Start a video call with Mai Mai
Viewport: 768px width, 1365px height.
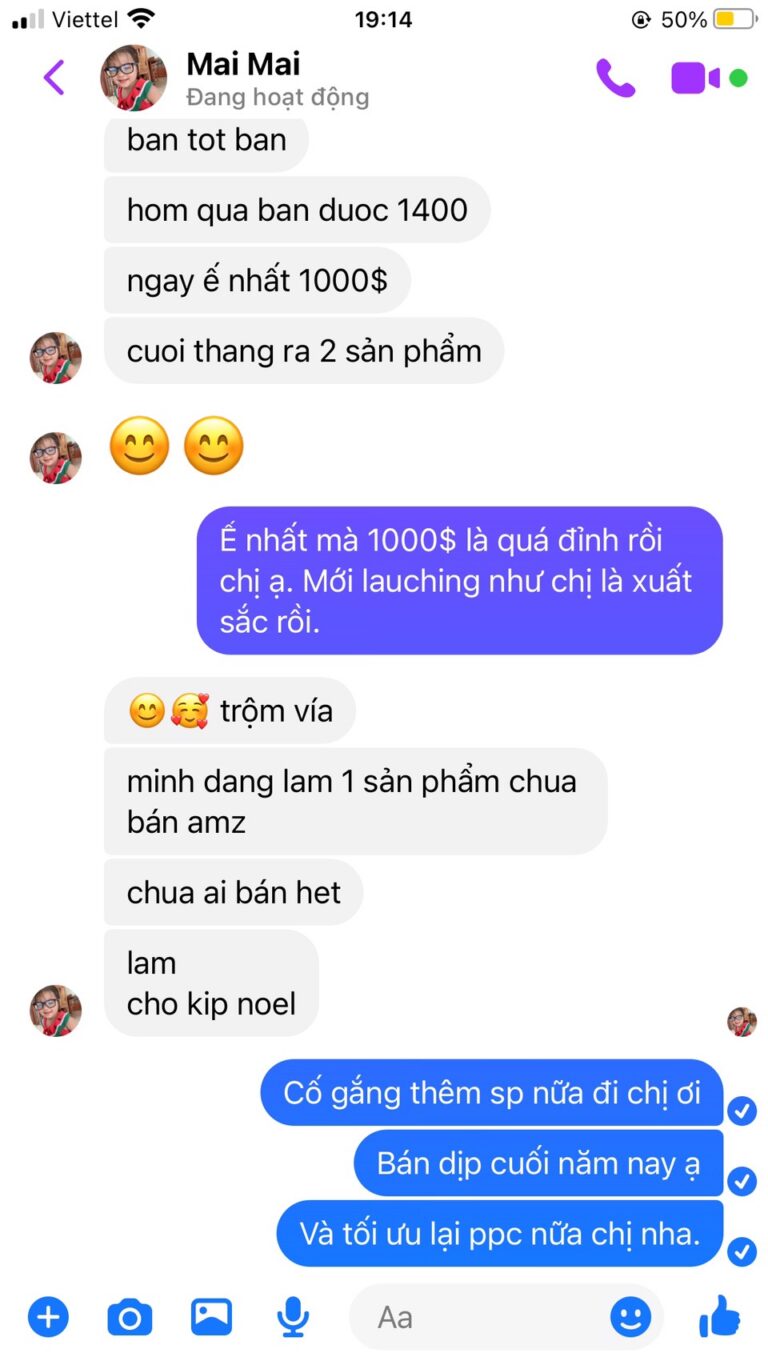[x=696, y=78]
